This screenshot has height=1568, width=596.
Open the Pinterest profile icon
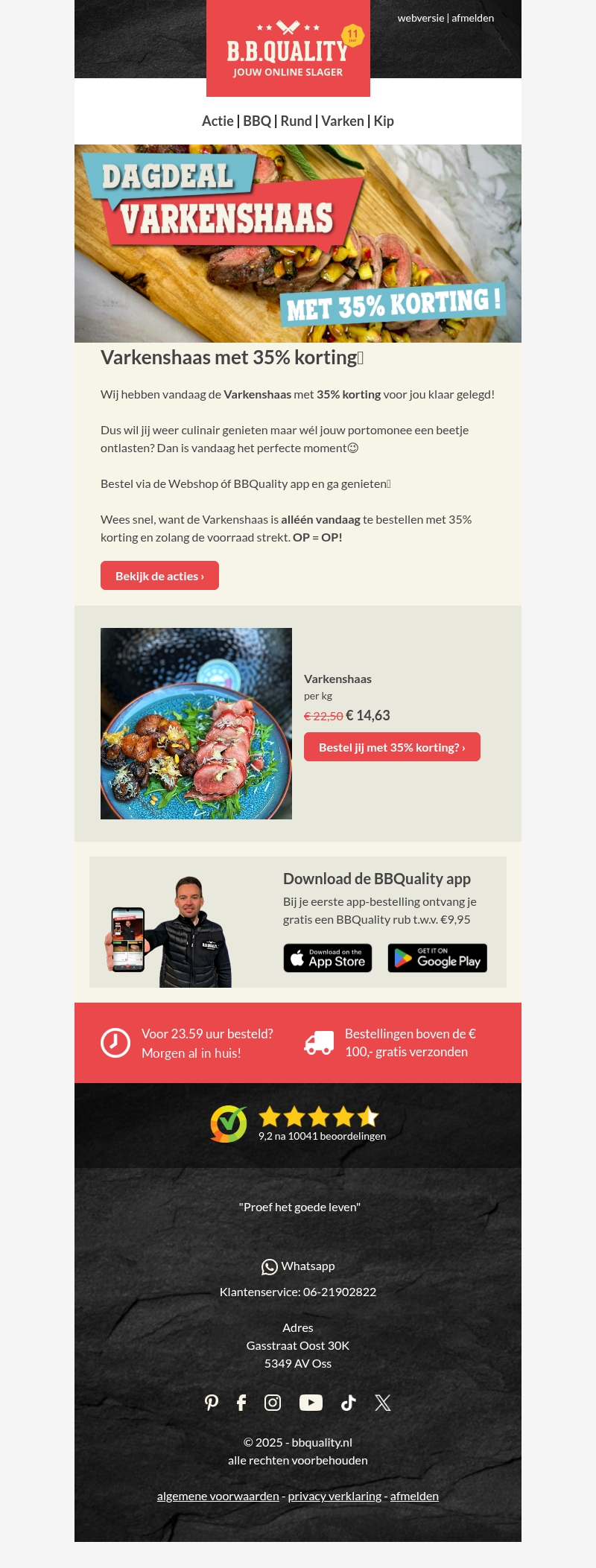212,1403
